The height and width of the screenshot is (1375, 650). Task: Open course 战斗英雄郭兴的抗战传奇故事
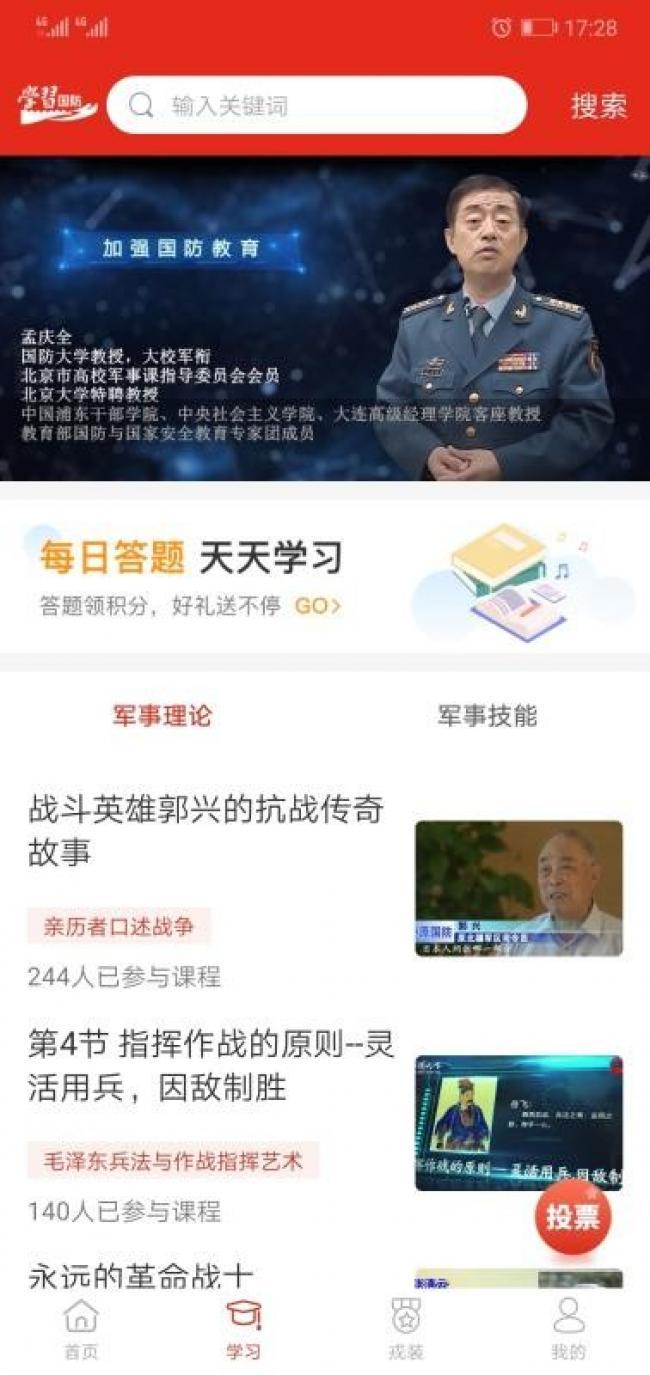pos(206,830)
